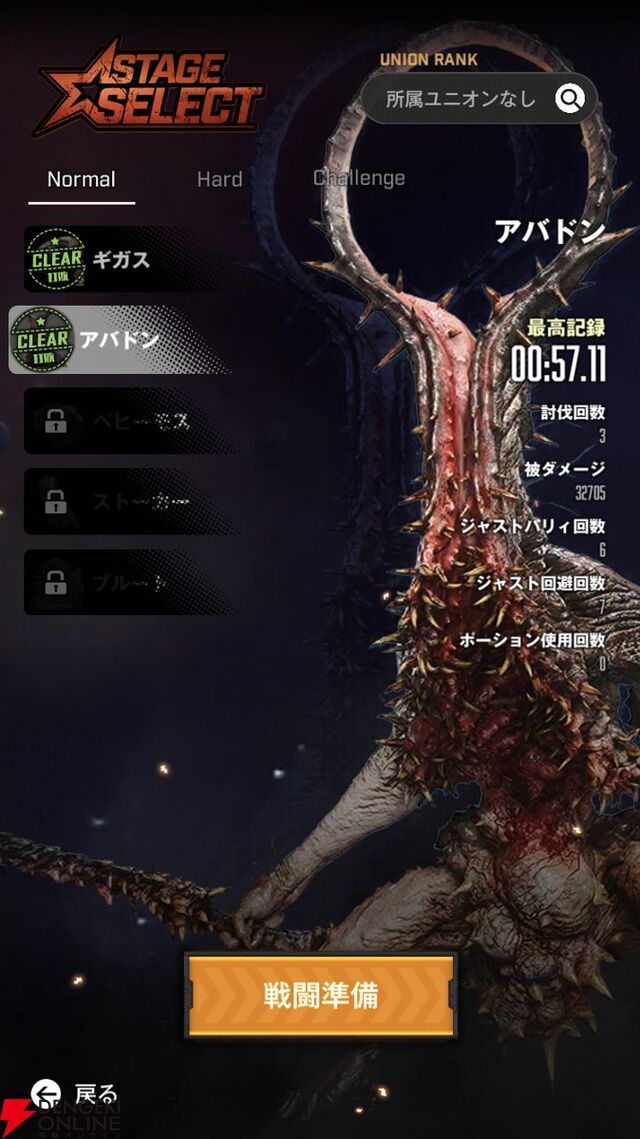Switch to the Challenge tab
Screen dimensions: 640x1139
pos(358,178)
